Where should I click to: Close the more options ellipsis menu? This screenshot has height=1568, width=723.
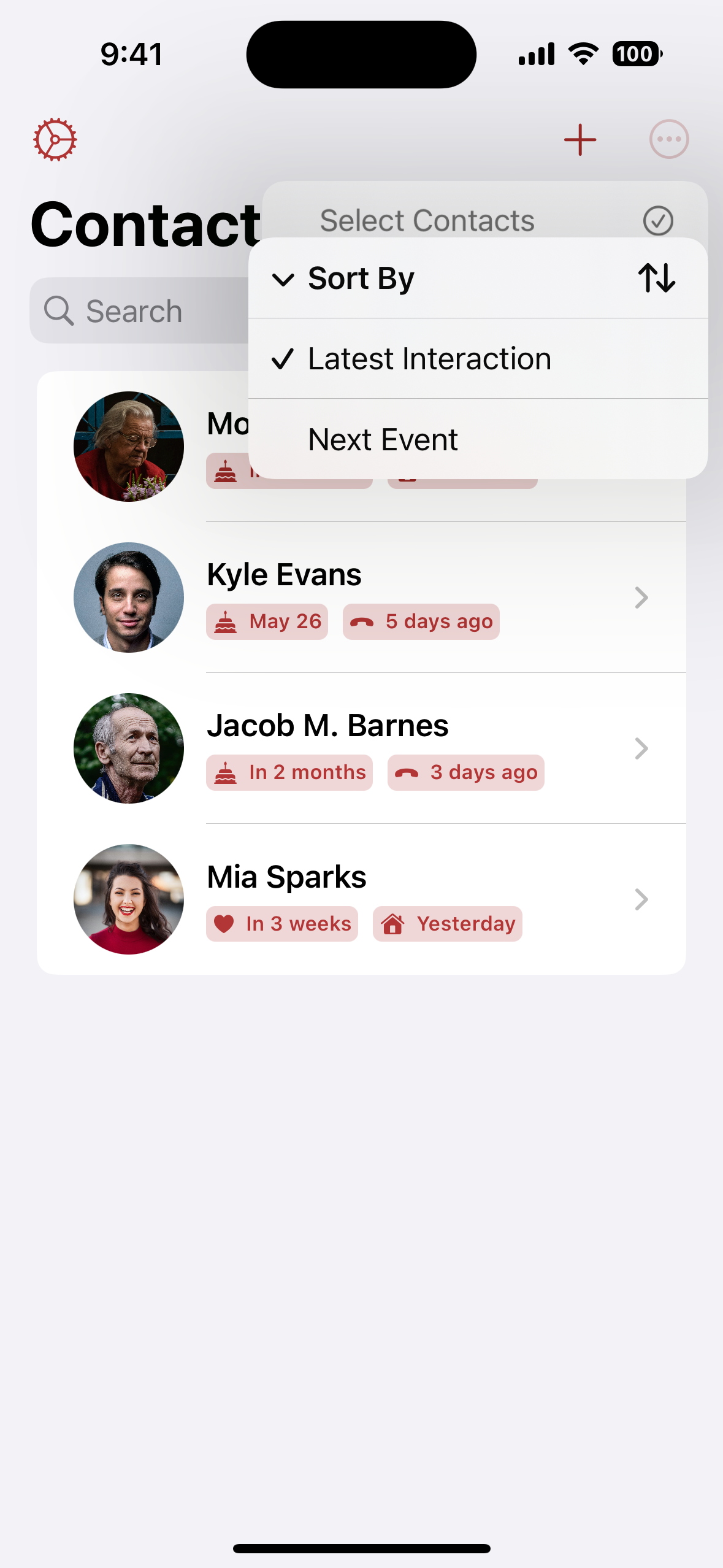(x=668, y=139)
